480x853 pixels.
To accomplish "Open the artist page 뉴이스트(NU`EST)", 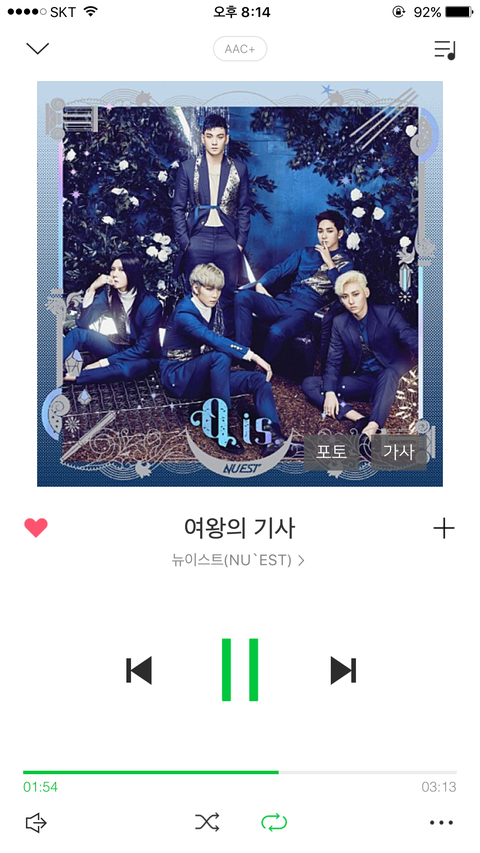I will point(238,560).
